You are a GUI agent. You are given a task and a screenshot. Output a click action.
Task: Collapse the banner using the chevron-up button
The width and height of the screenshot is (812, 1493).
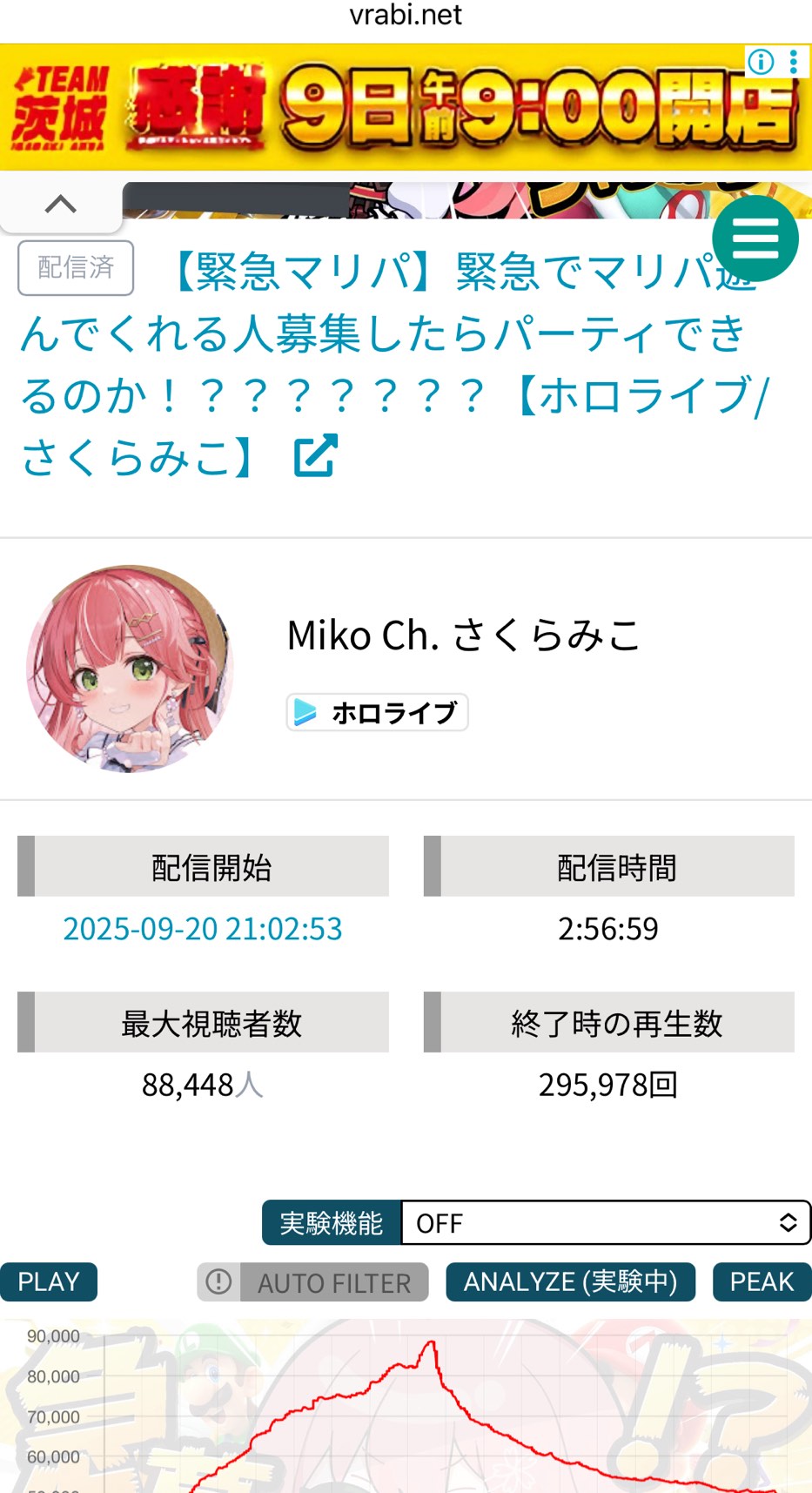[x=59, y=204]
